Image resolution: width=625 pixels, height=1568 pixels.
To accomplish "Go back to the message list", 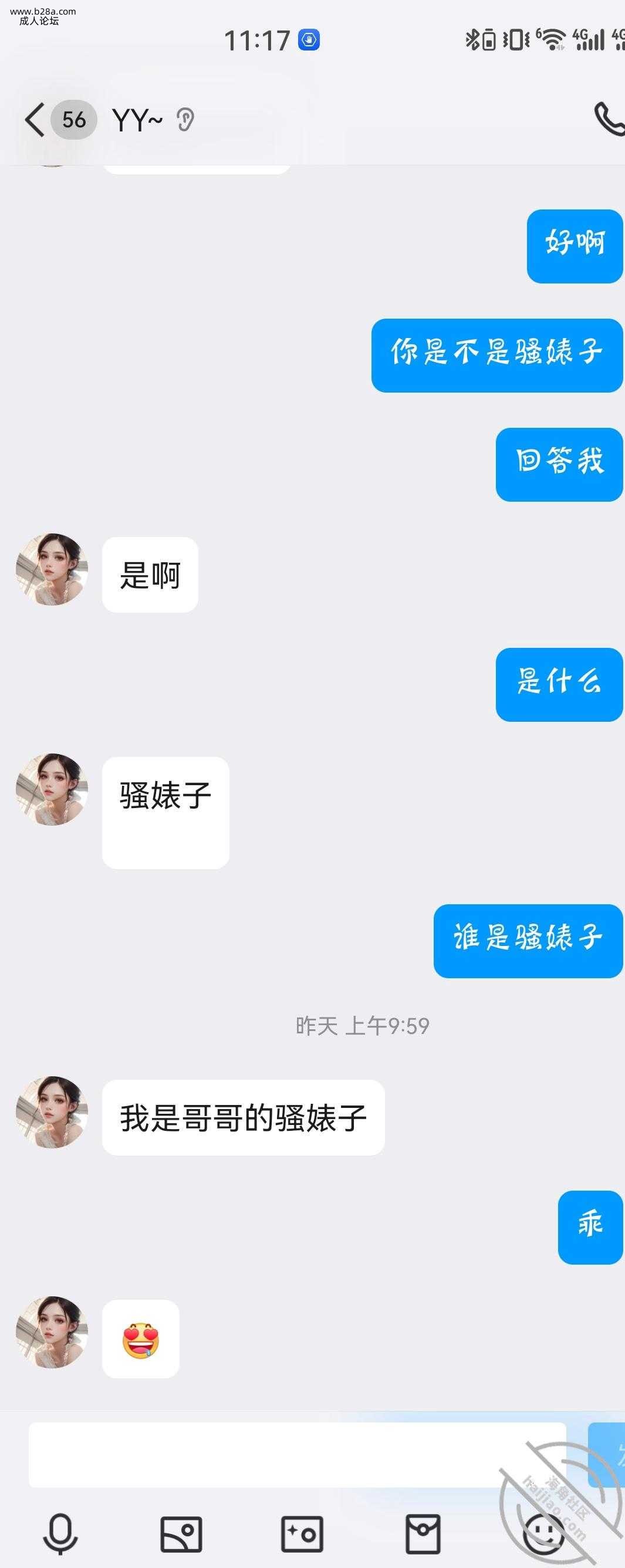I will click(x=35, y=120).
